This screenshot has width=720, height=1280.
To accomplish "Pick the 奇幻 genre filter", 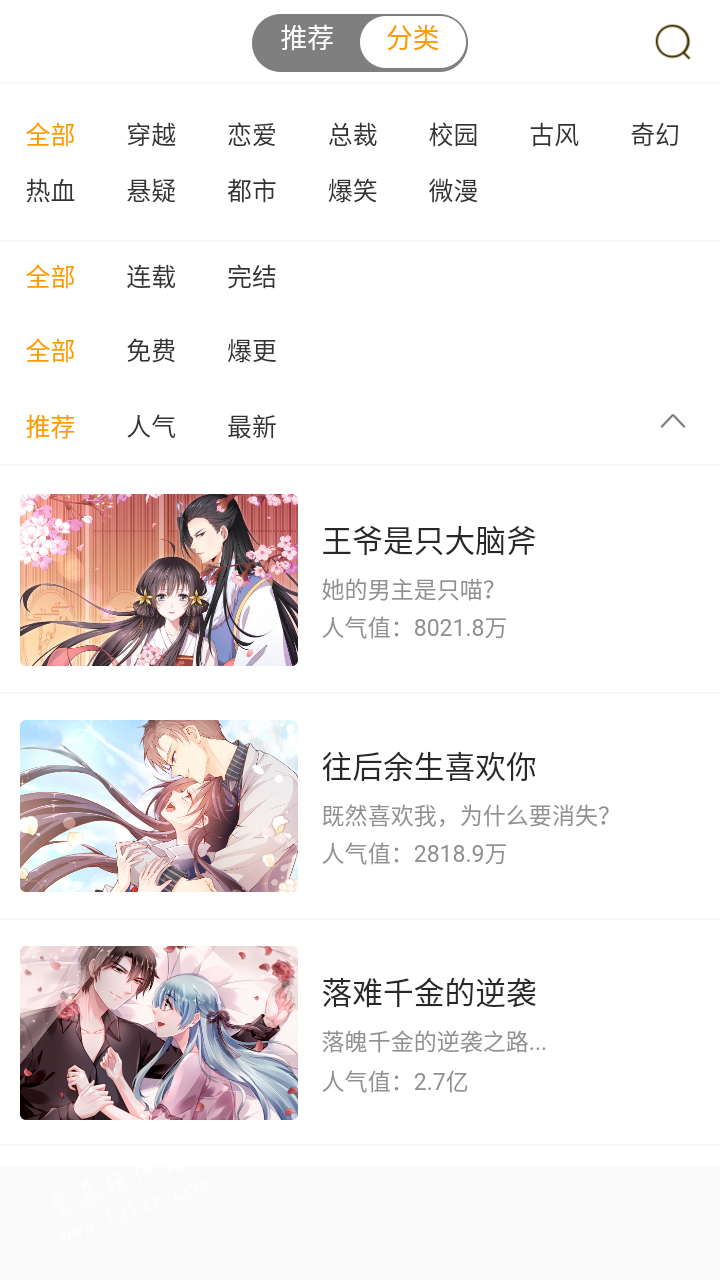I will coord(655,135).
